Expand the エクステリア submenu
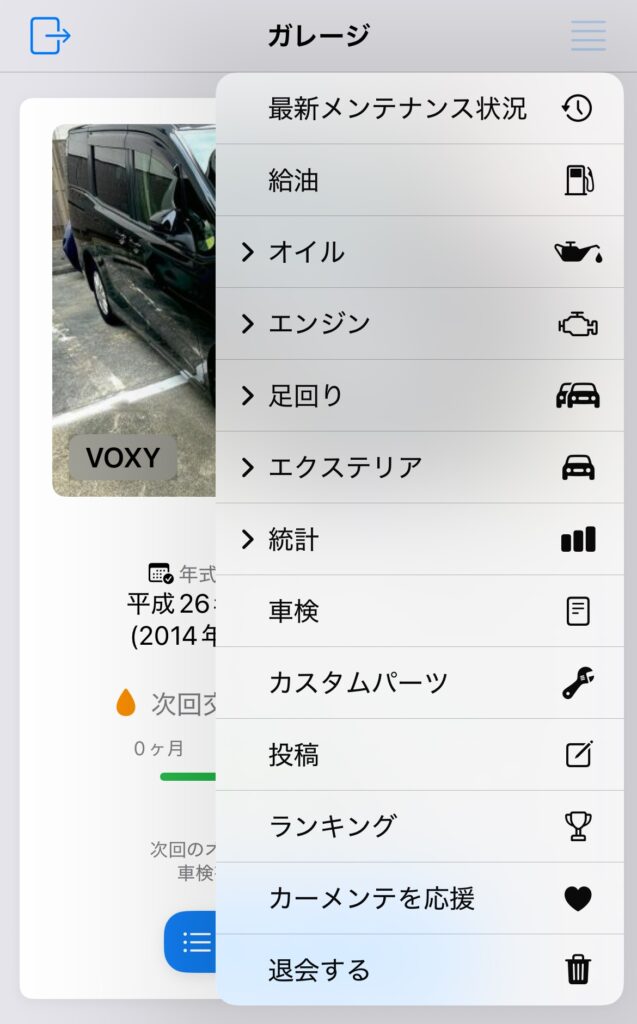The image size is (637, 1024). point(419,467)
